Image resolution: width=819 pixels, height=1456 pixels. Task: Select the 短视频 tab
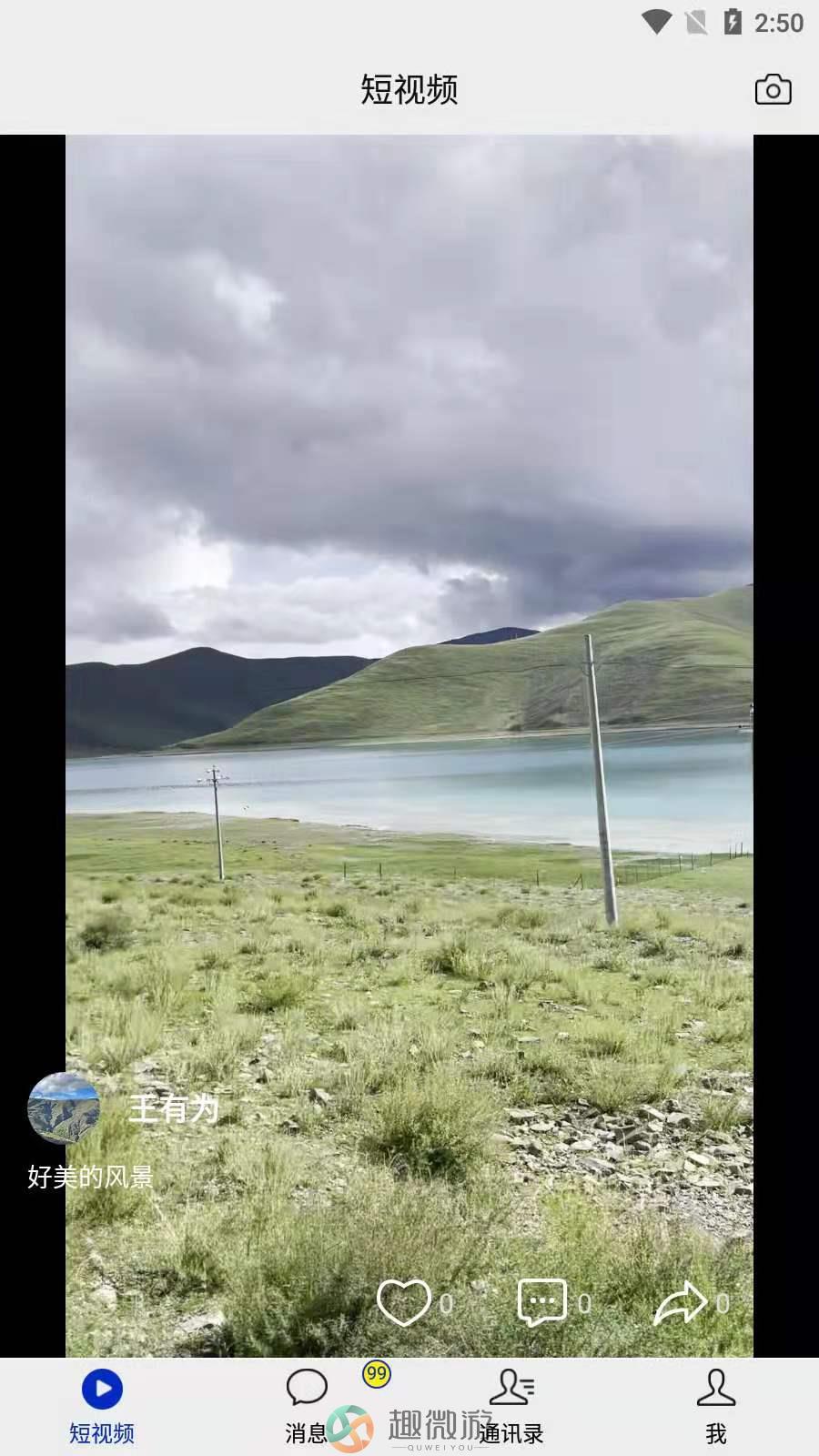(102, 1406)
